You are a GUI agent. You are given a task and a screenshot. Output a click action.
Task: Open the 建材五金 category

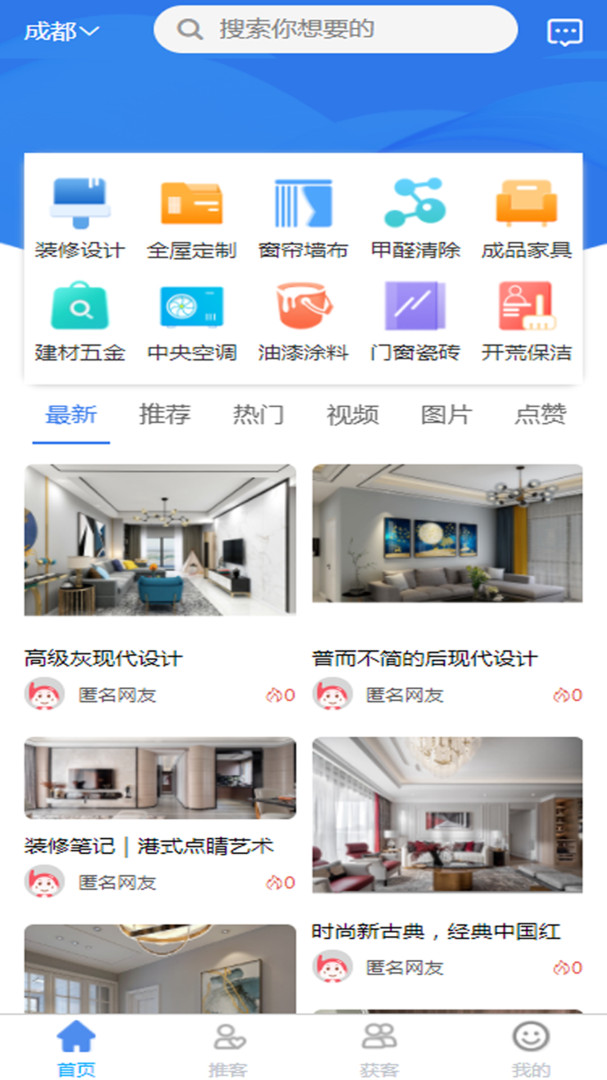[x=80, y=320]
